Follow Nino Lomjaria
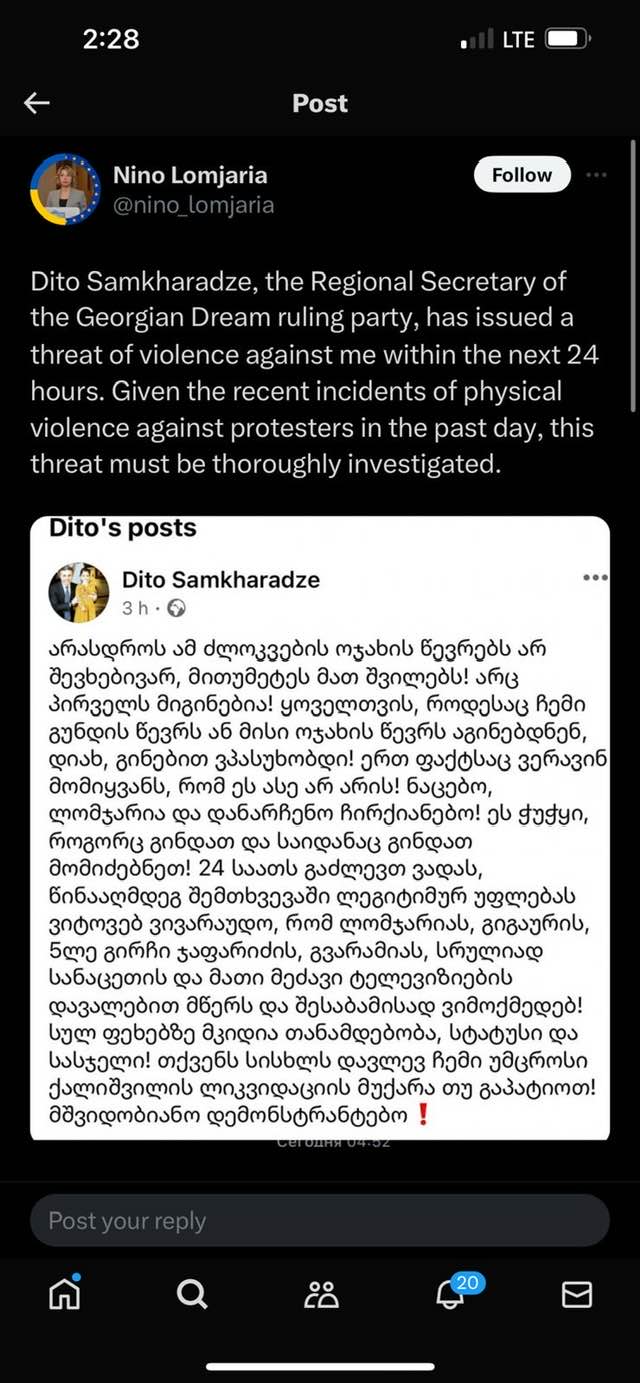 [x=521, y=175]
